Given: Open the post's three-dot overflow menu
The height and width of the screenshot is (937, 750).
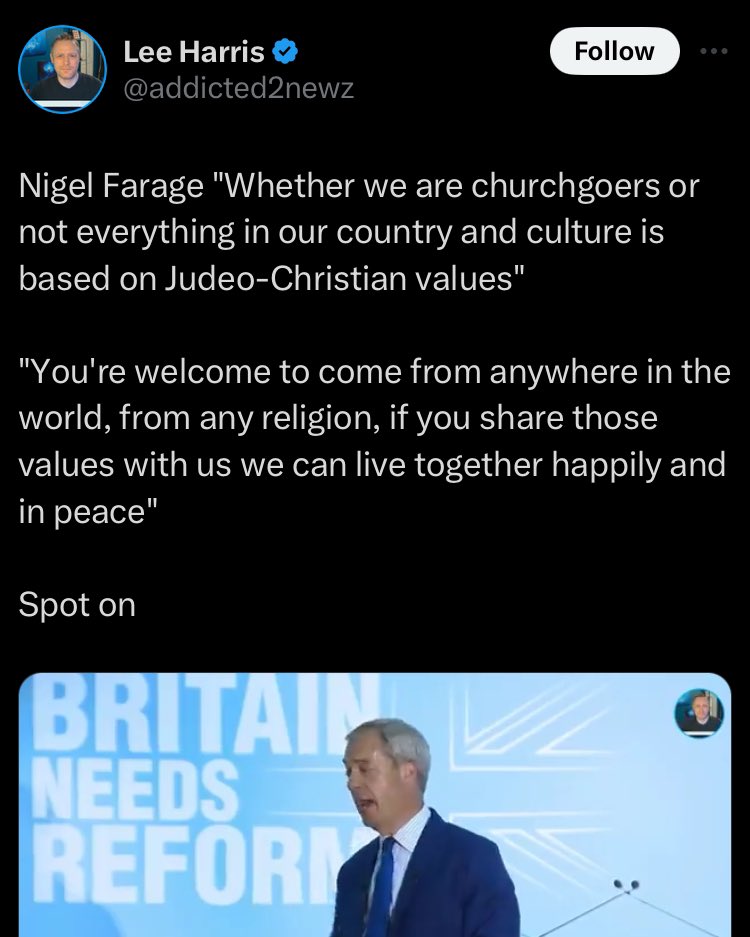Looking at the screenshot, I should (714, 51).
